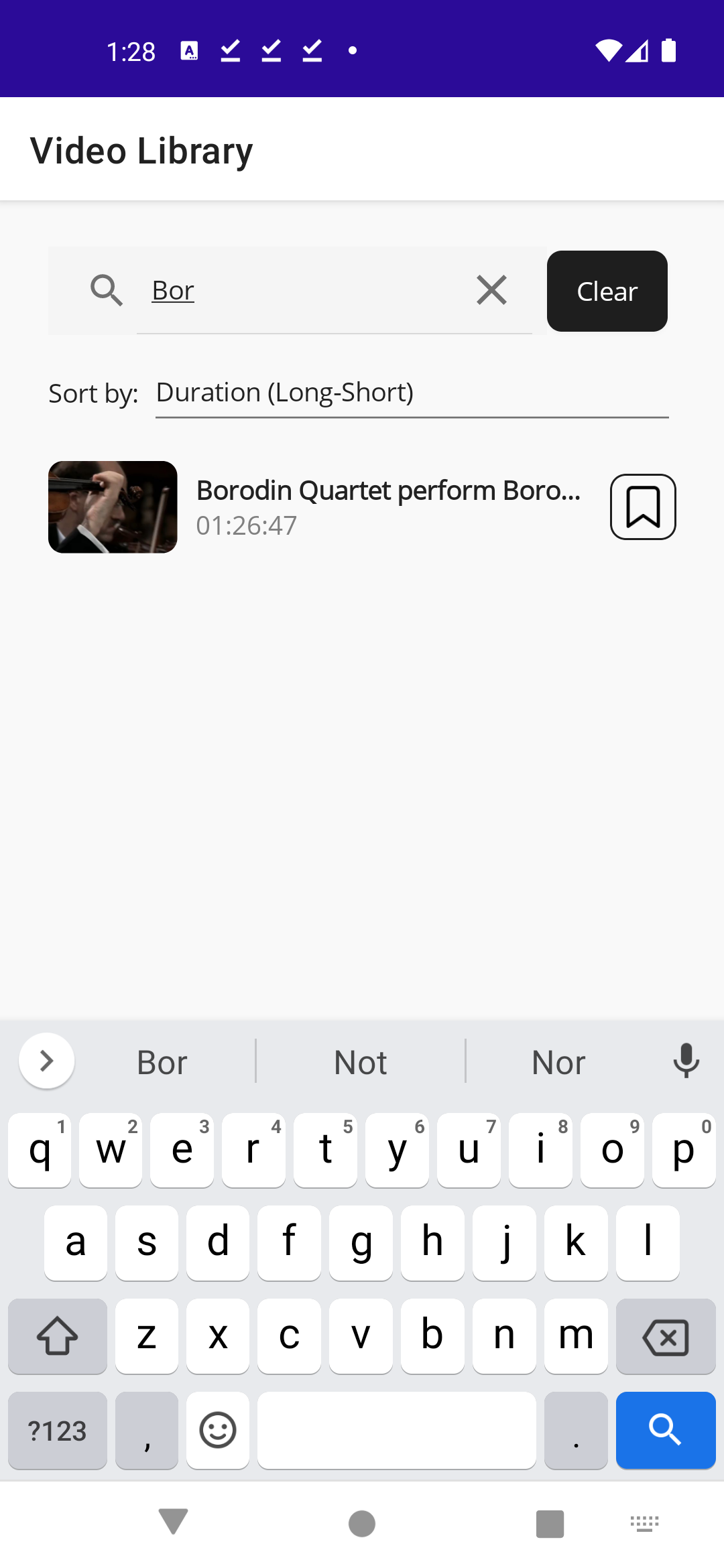Open the Borodin Quartet video result
Image resolution: width=724 pixels, height=1568 pixels.
point(387,507)
